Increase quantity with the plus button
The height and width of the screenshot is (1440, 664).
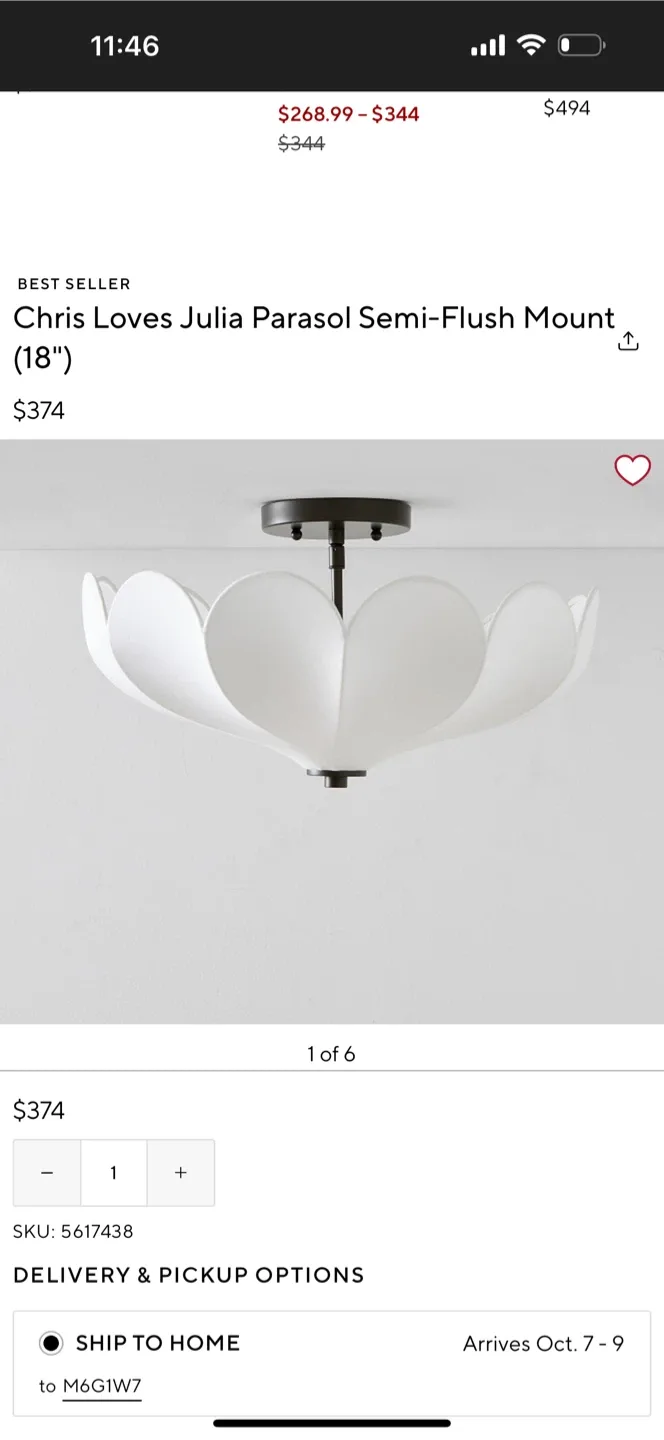point(180,1173)
